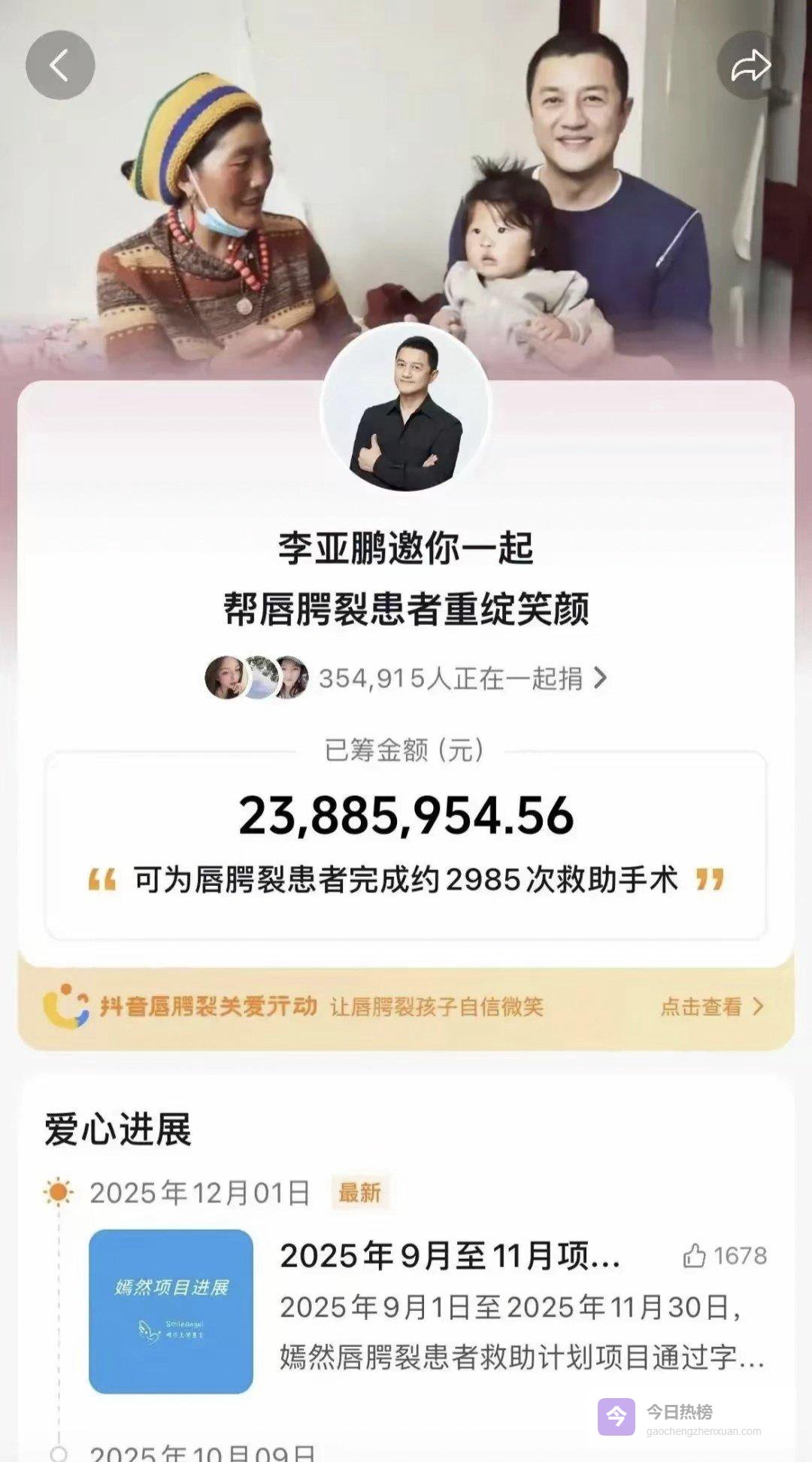Open 嫣然项目进展 thumbnail image

(171, 1311)
